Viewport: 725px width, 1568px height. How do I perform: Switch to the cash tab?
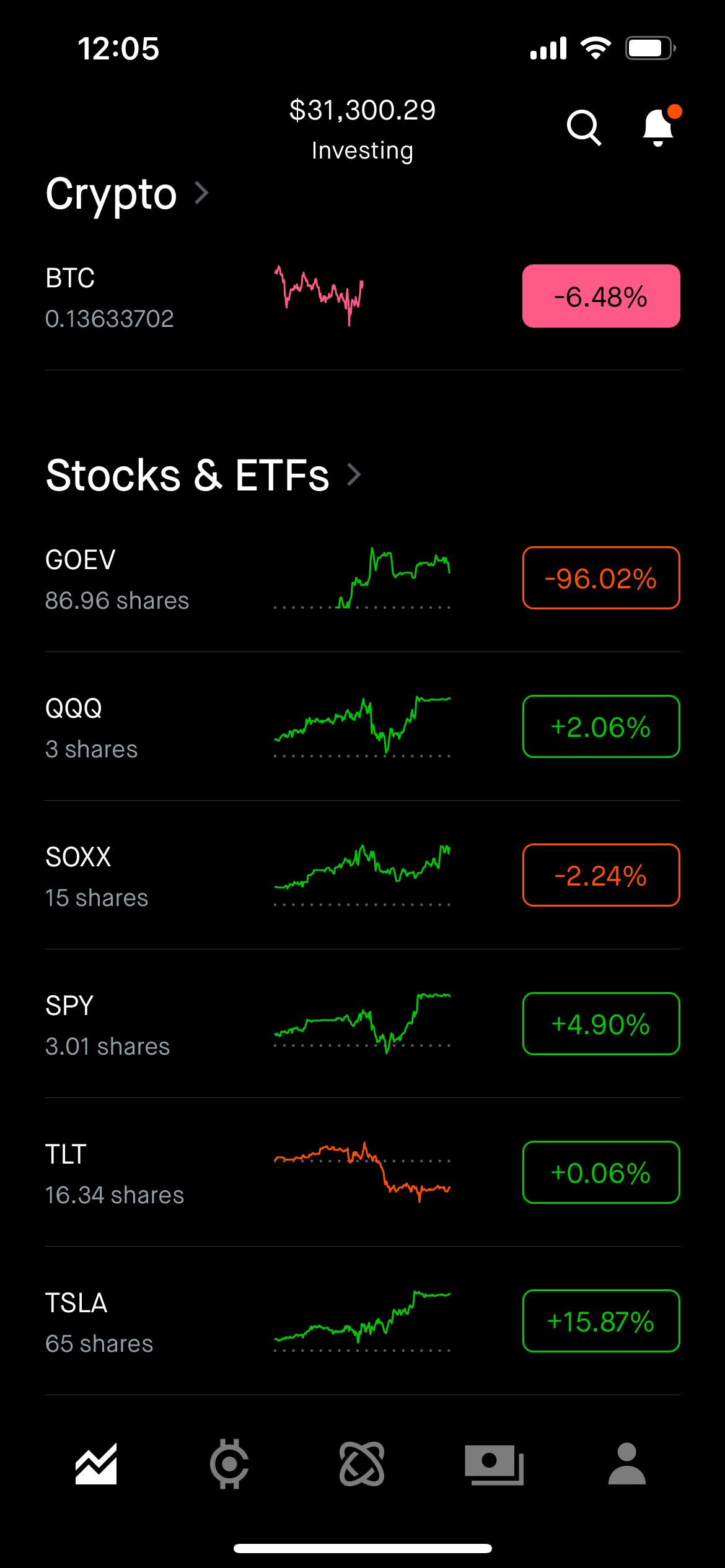pos(494,1464)
